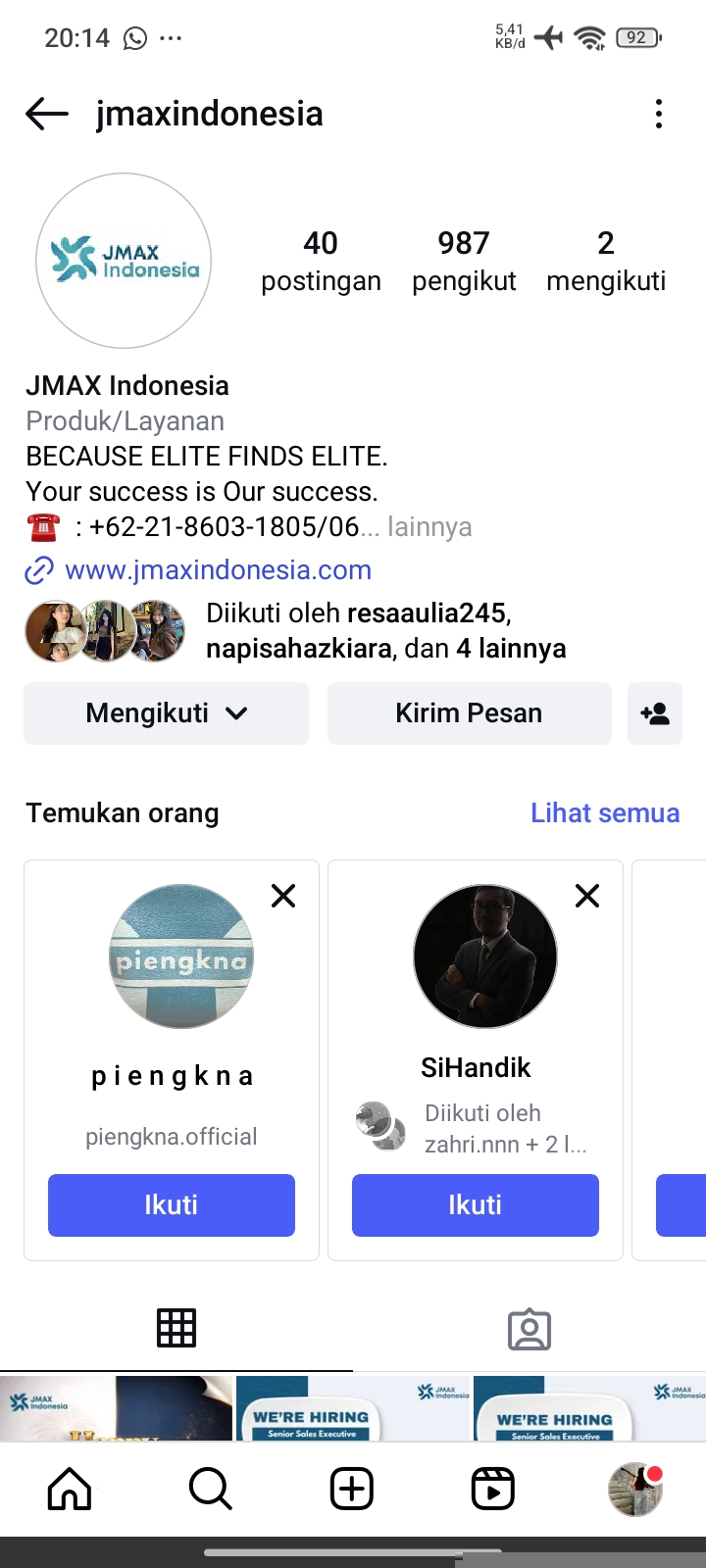Open the Mengikuti dropdown button

click(166, 713)
